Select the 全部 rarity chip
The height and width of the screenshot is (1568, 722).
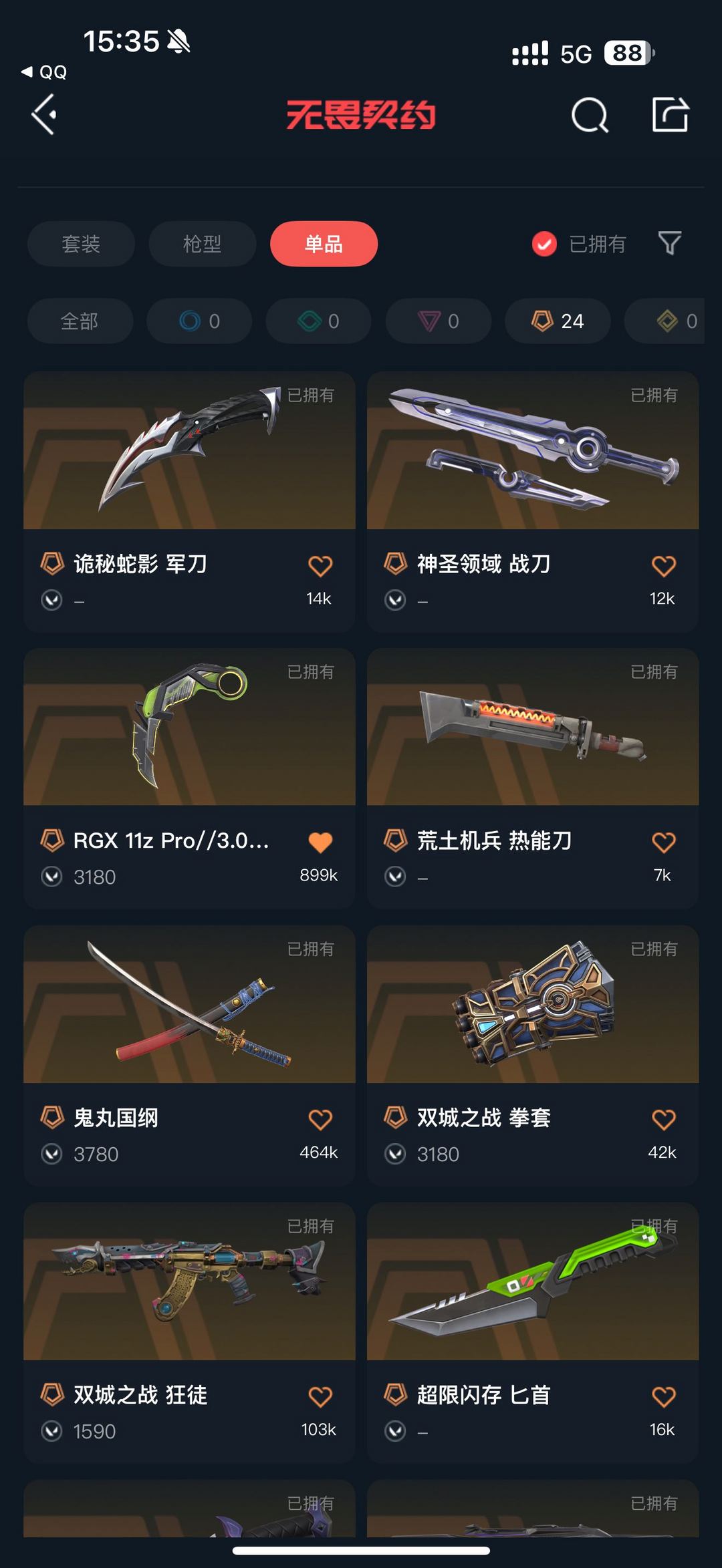point(80,321)
